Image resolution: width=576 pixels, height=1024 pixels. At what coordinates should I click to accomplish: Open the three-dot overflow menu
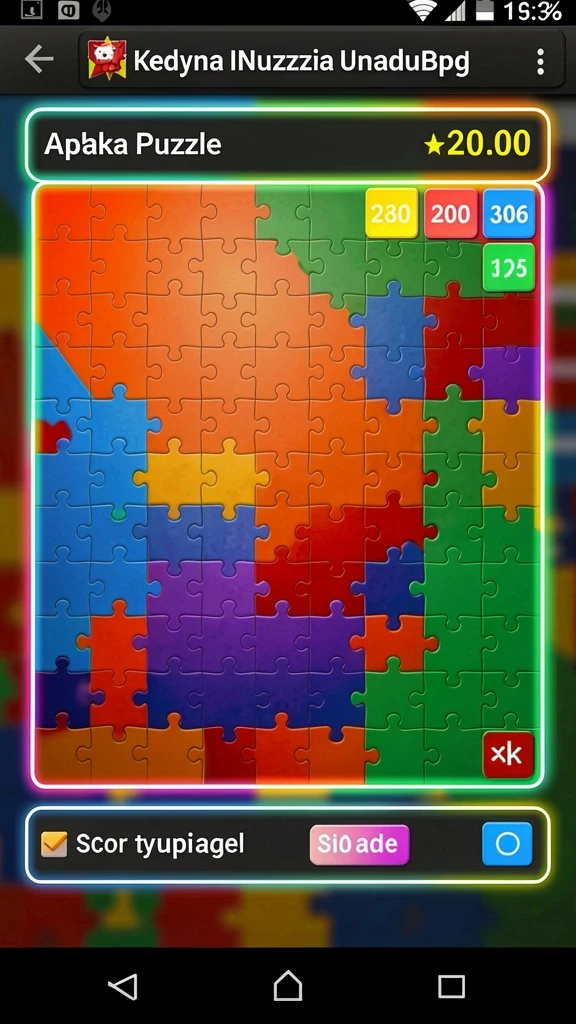pos(540,61)
